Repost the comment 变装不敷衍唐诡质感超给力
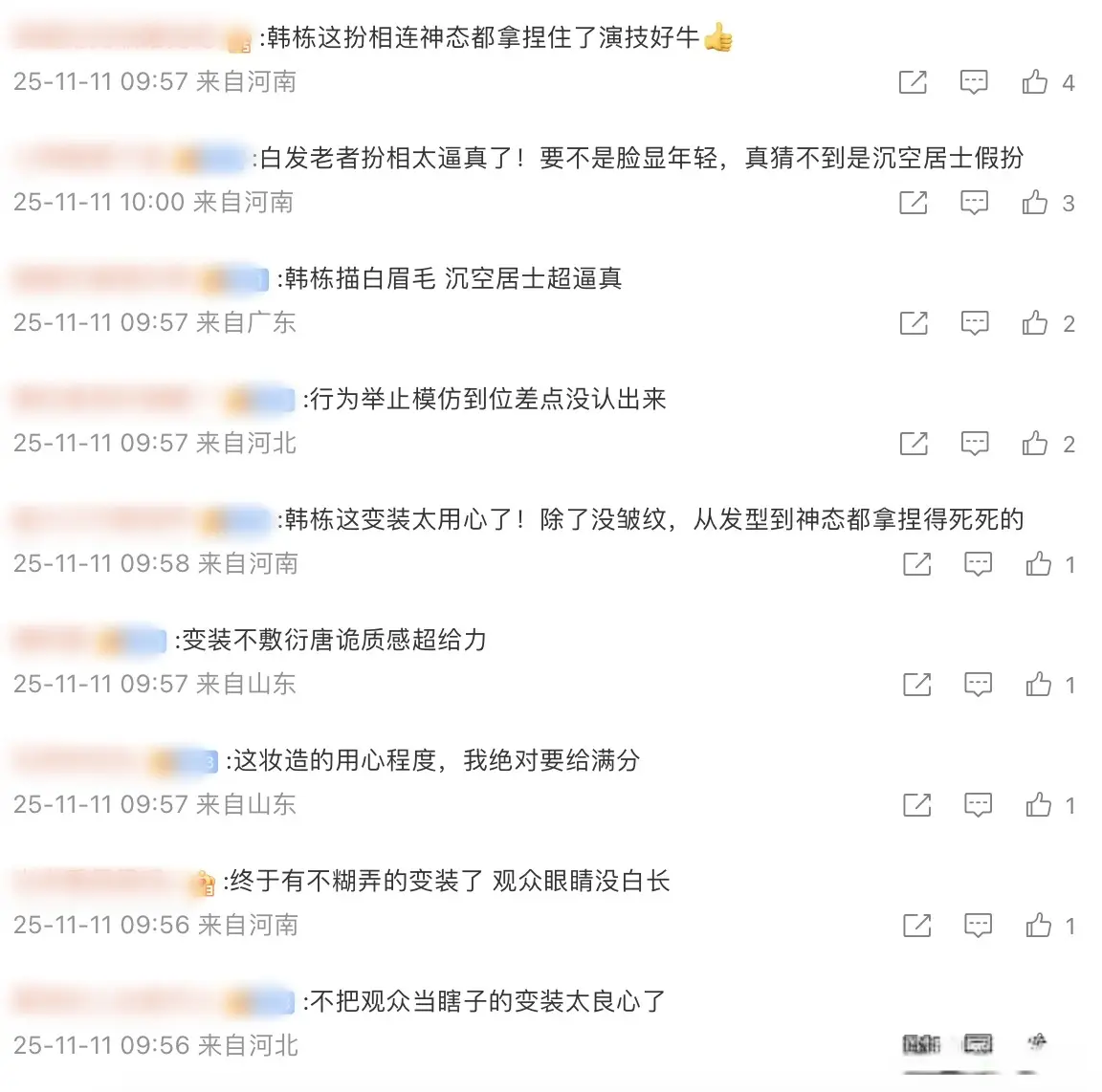Screen dimensions: 1102x1092 tap(916, 685)
